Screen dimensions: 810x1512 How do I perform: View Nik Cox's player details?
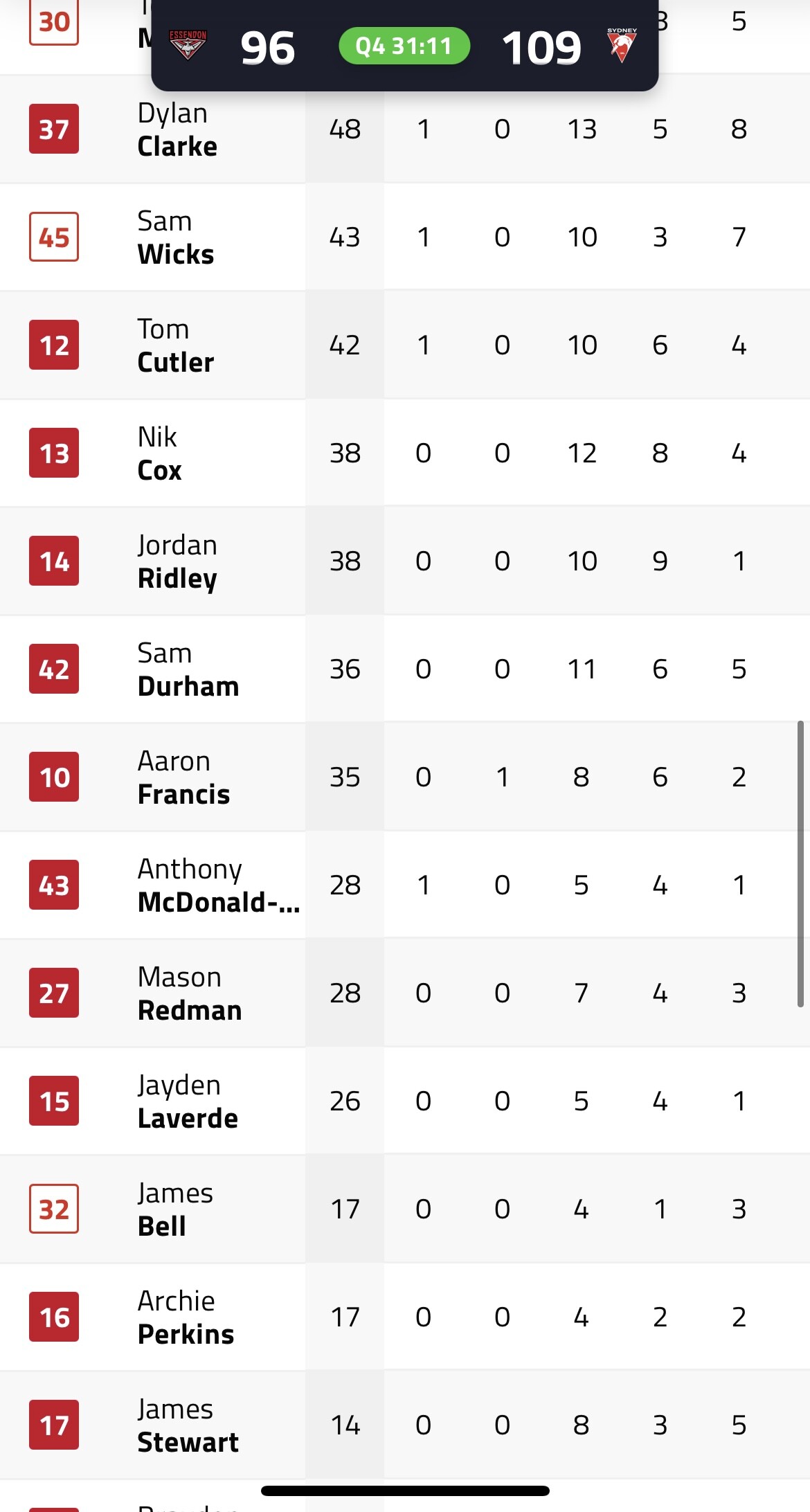[x=405, y=453]
